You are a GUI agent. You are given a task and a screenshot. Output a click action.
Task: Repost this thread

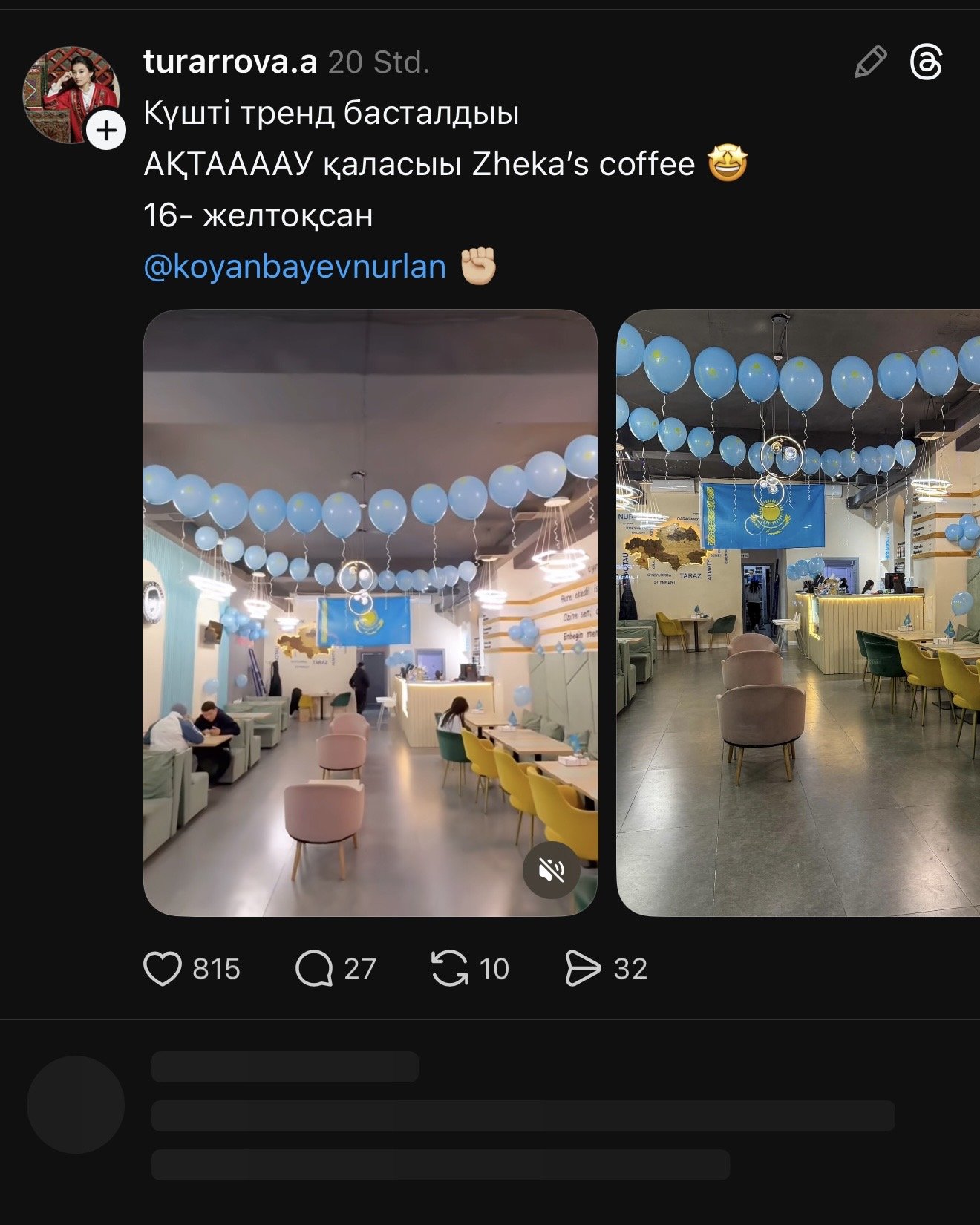click(x=450, y=969)
